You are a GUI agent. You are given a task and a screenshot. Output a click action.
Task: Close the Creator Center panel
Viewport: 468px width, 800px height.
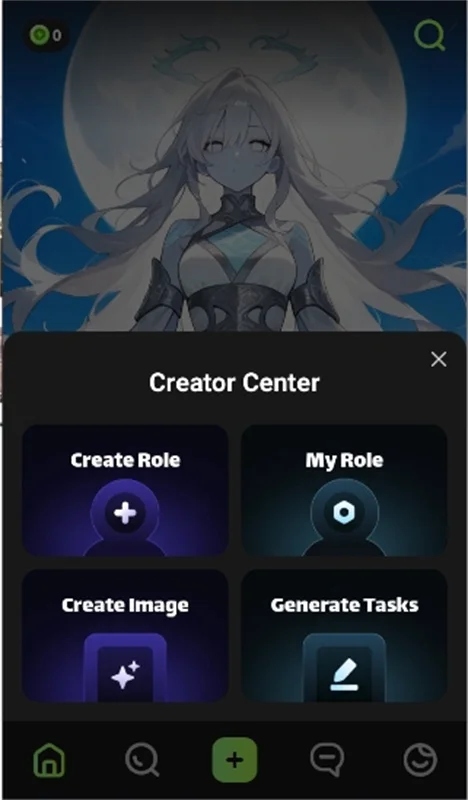438,359
